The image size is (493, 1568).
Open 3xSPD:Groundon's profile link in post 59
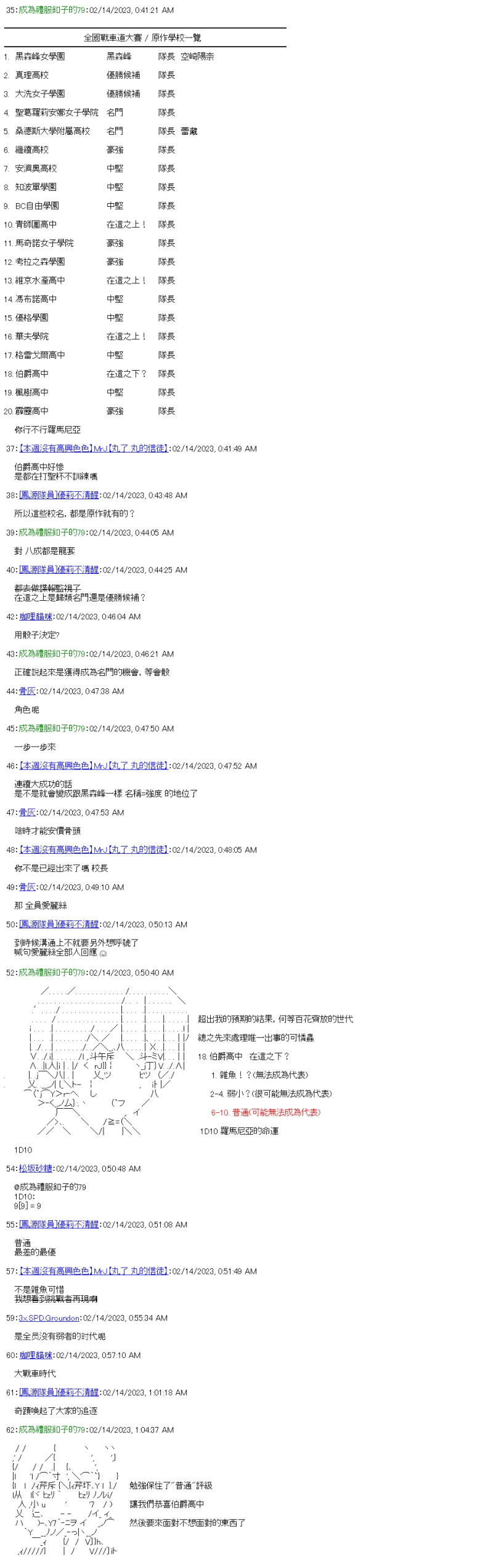click(x=49, y=1318)
